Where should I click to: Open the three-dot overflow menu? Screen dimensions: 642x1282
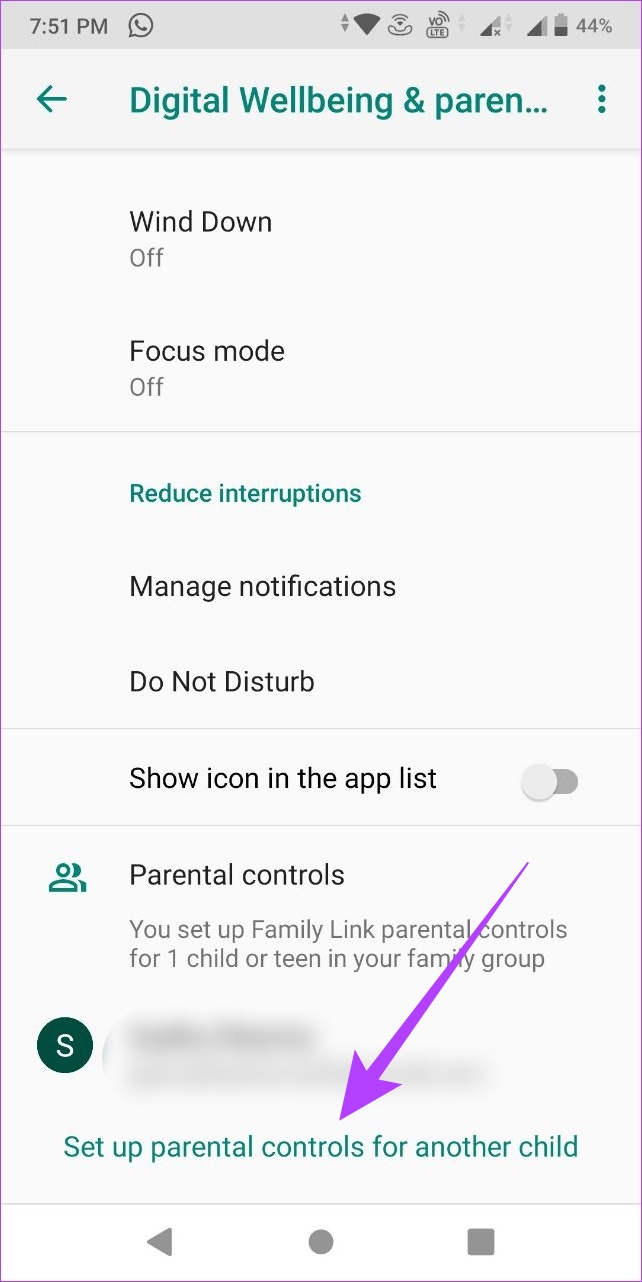click(601, 99)
